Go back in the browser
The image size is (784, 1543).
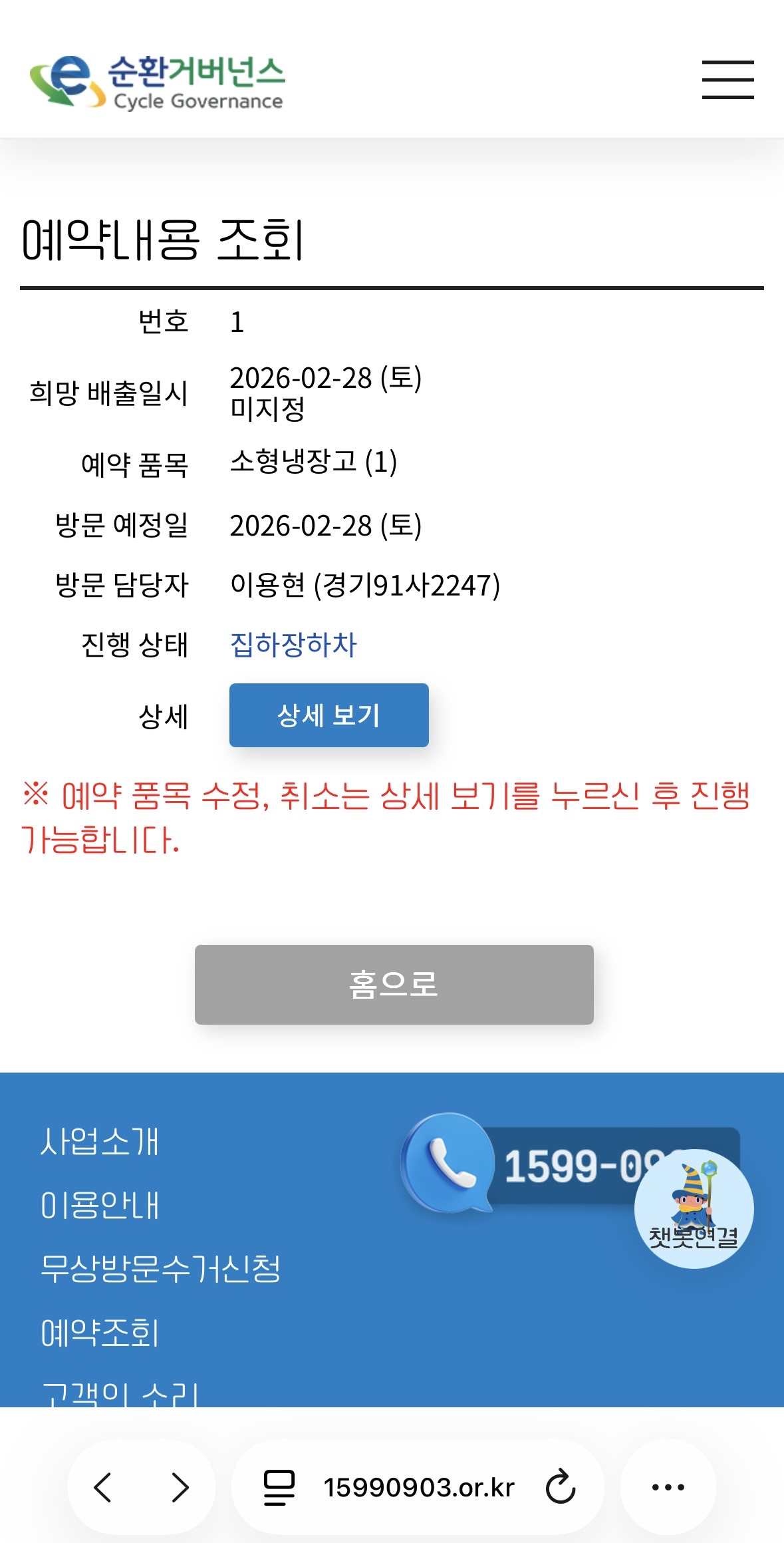coord(103,1487)
